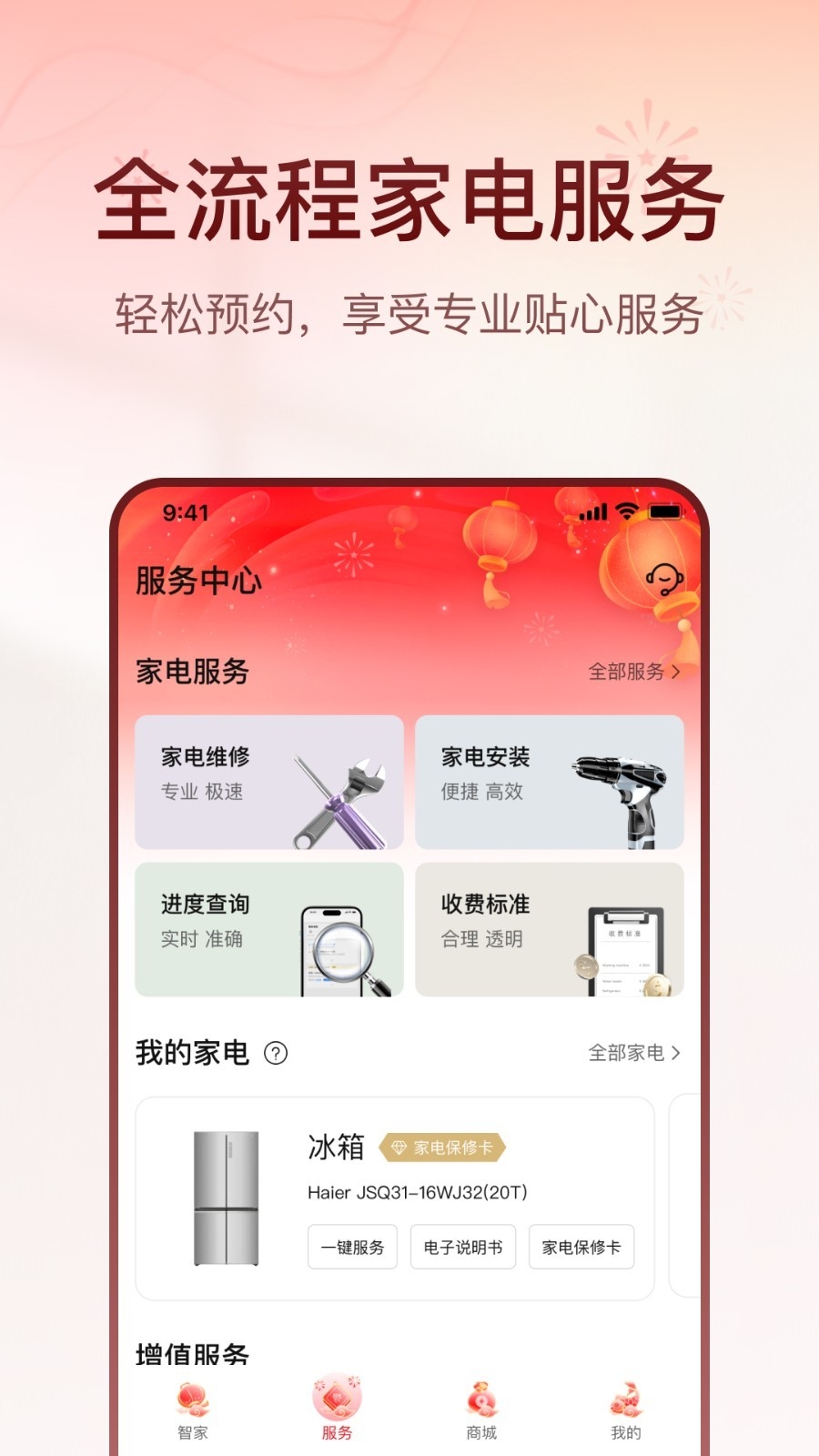Open customer service headset icon
This screenshot has width=819, height=1456.
(x=665, y=580)
